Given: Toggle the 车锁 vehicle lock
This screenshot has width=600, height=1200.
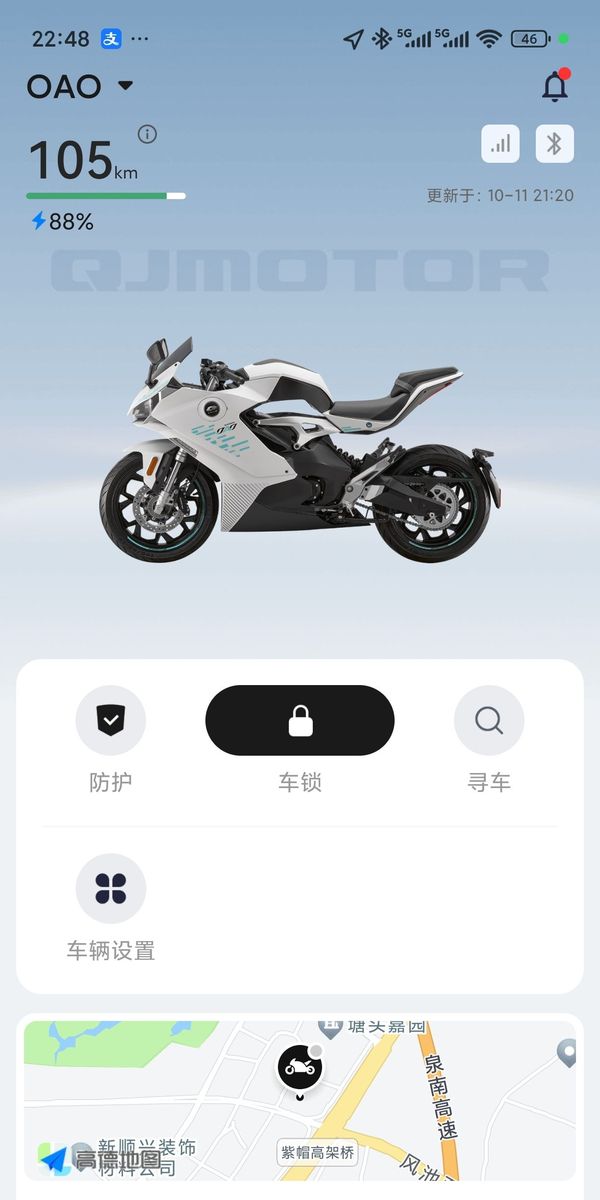Looking at the screenshot, I should [300, 720].
